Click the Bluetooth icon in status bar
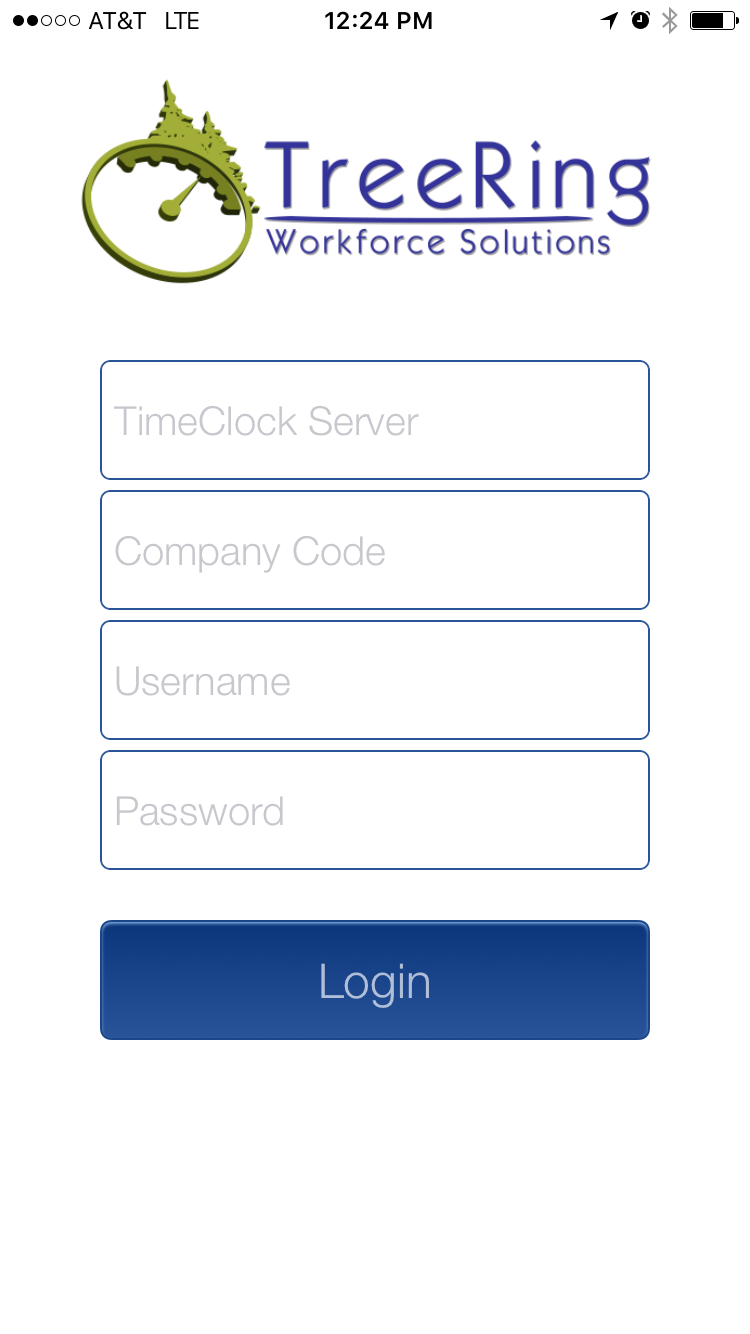This screenshot has width=750, height=1334. tap(668, 19)
